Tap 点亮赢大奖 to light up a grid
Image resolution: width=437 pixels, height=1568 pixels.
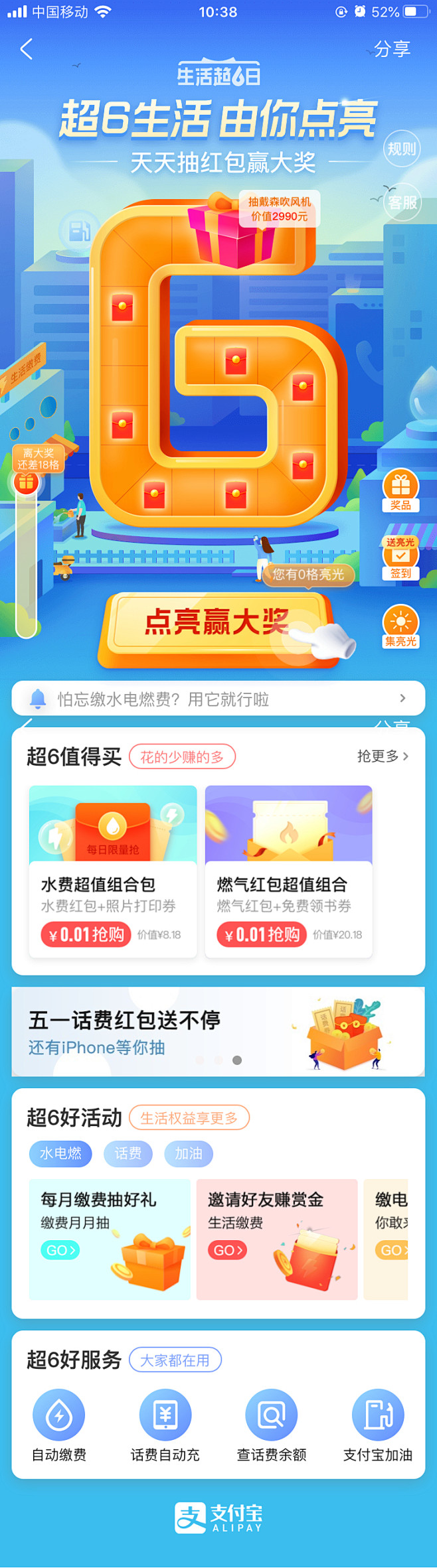pyautogui.click(x=217, y=623)
